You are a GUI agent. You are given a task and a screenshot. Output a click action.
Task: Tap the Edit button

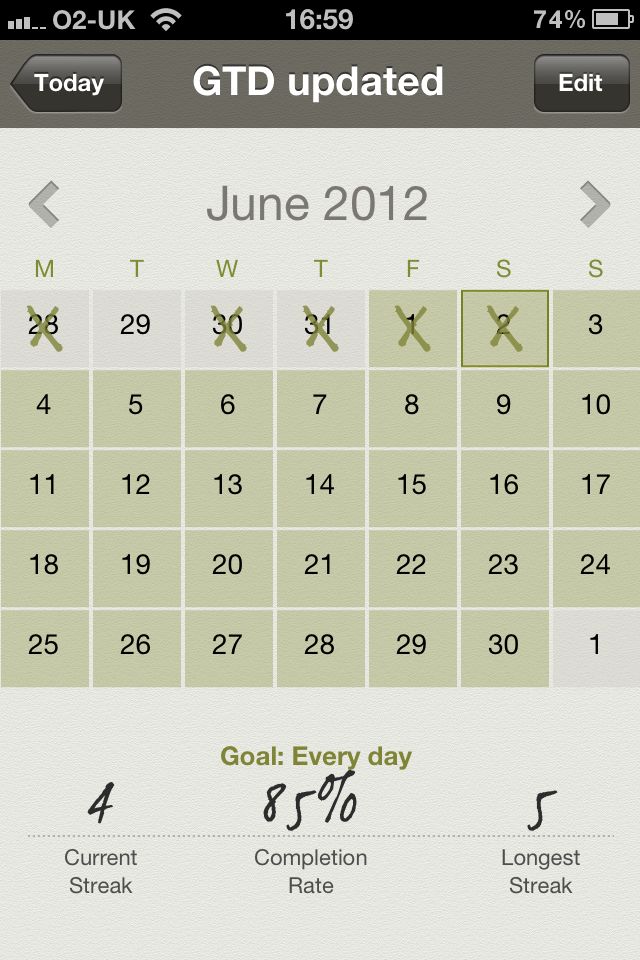pyautogui.click(x=580, y=83)
